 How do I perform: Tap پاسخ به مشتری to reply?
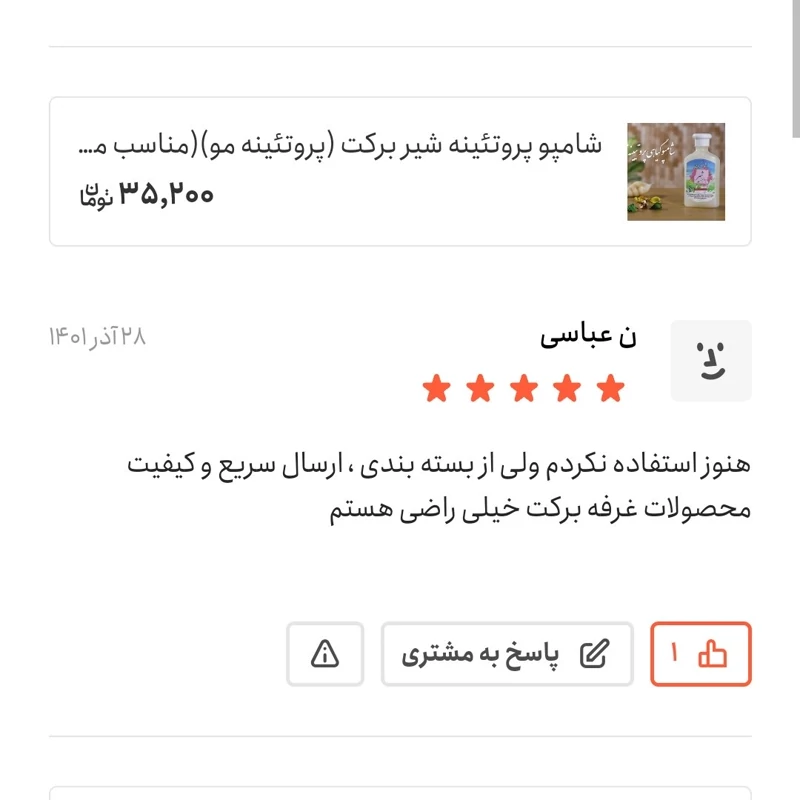(506, 654)
